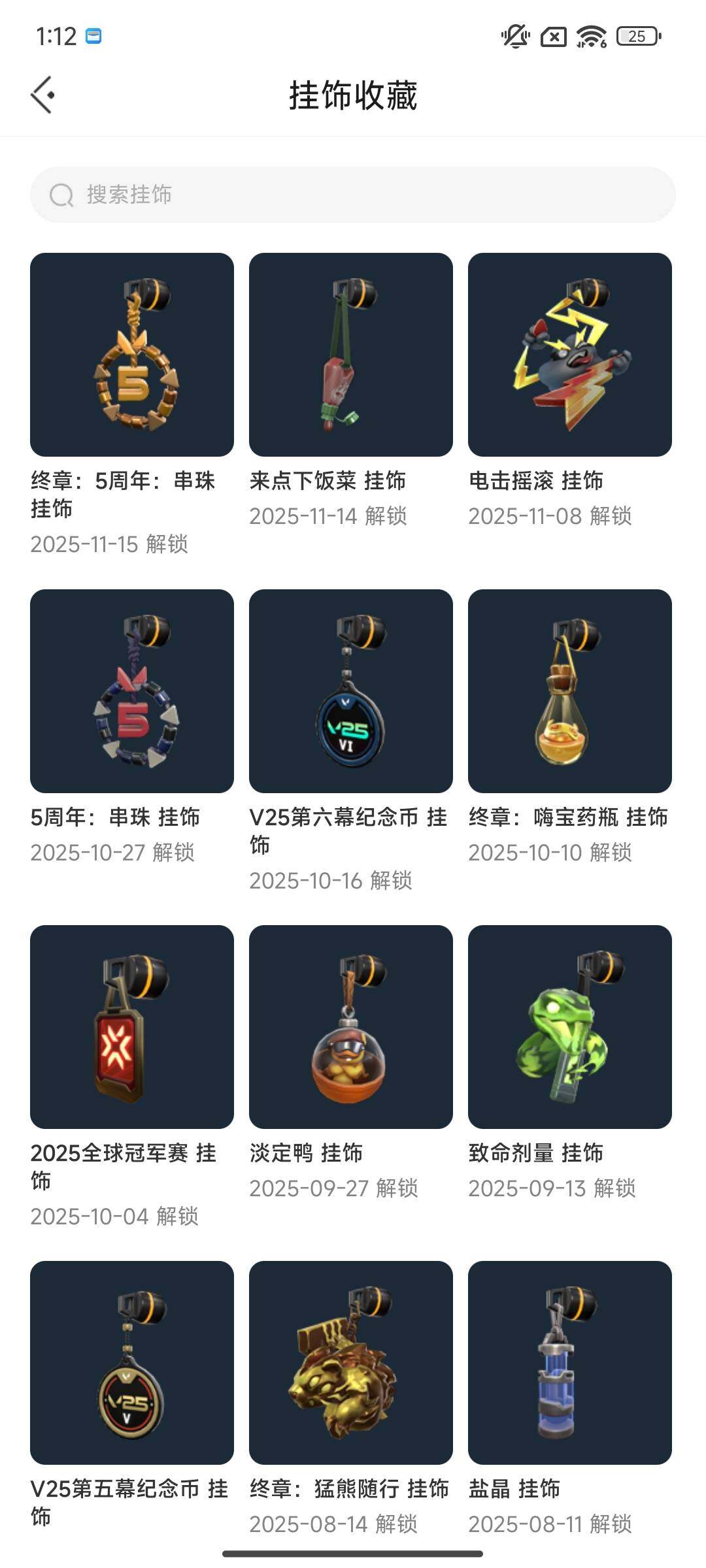Image resolution: width=706 pixels, height=1568 pixels.
Task: Select 电击摇滚 挂饰 tile
Action: tap(570, 355)
